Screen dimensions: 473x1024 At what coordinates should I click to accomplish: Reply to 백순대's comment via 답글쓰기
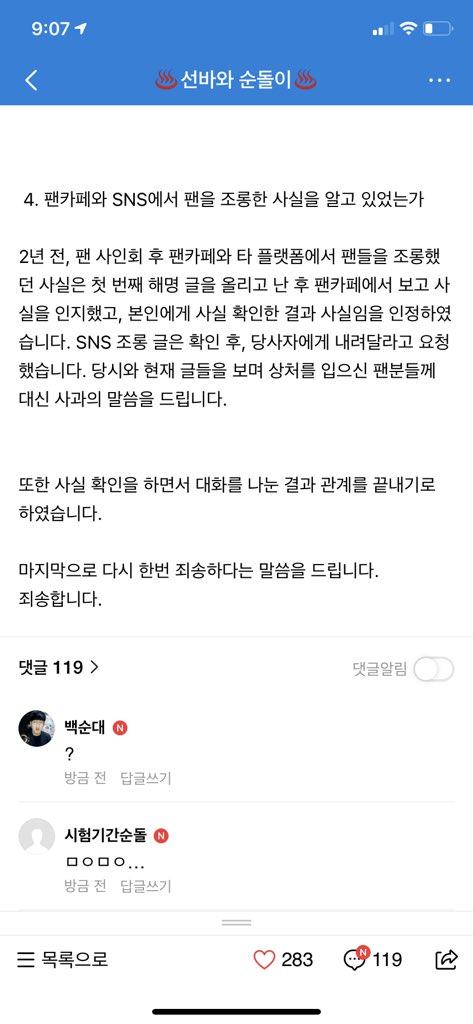[146, 778]
